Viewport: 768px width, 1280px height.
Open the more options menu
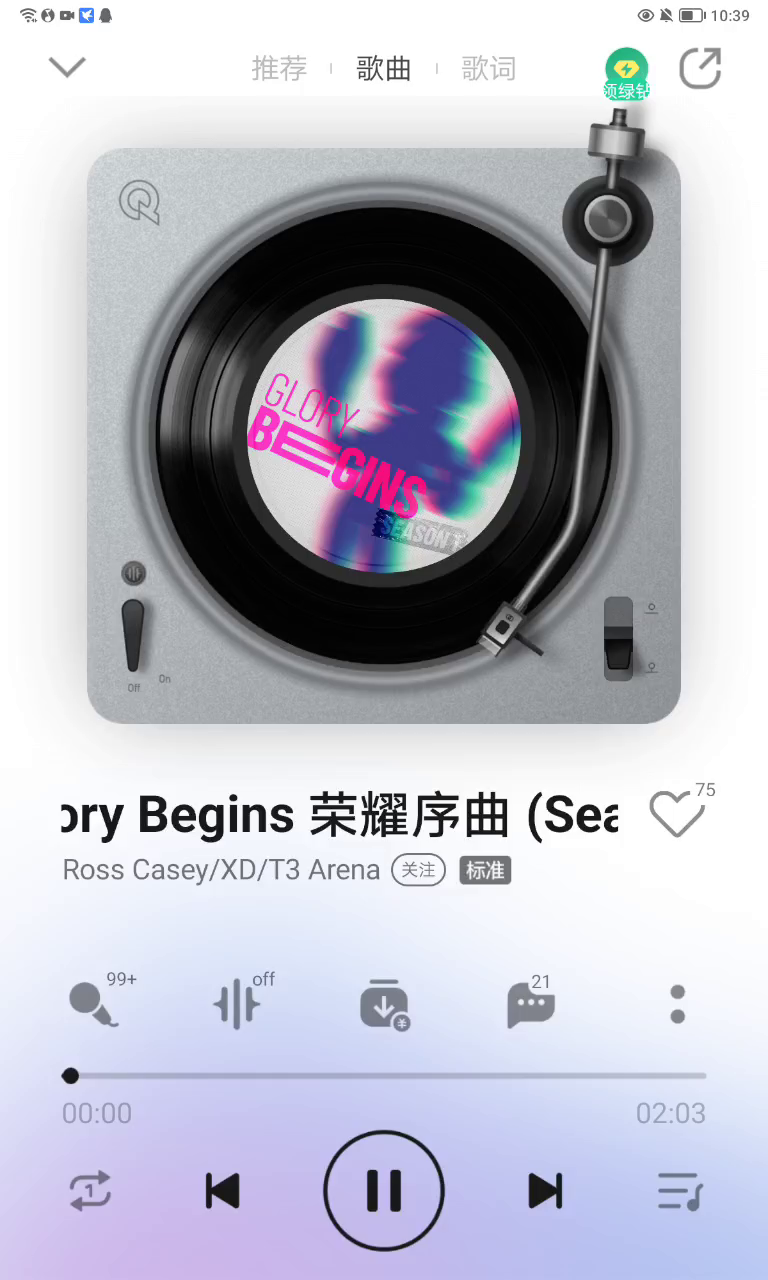[x=677, y=1004]
